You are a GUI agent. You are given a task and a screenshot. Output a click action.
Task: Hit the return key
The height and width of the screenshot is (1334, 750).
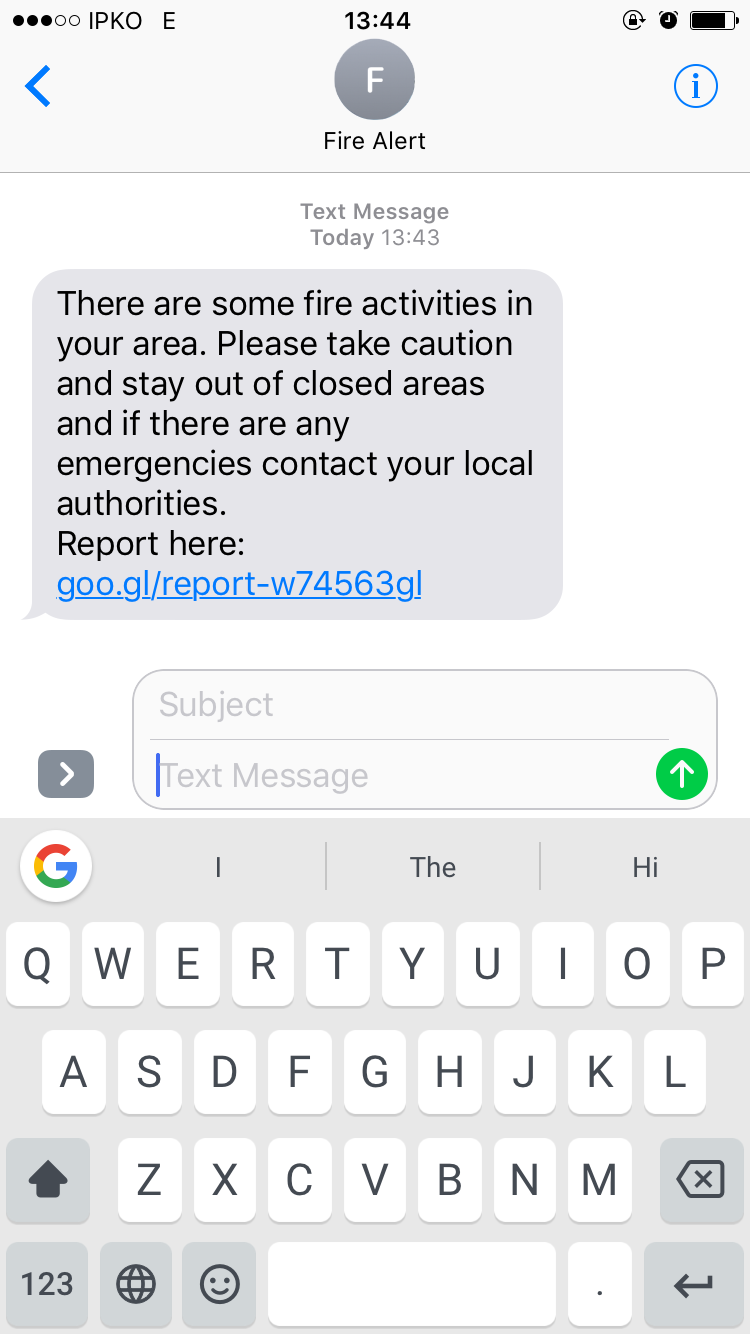693,1284
